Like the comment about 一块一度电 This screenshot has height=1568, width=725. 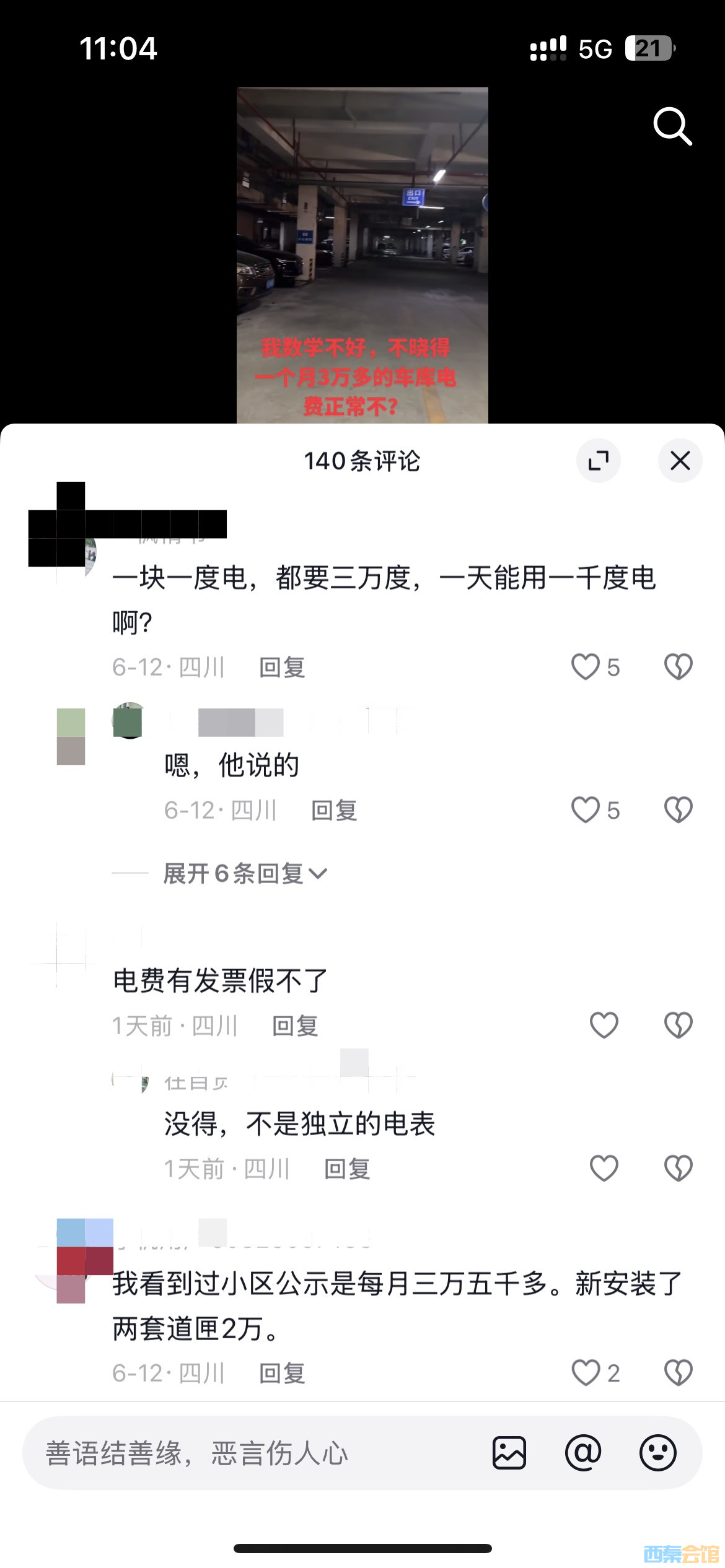coord(586,668)
